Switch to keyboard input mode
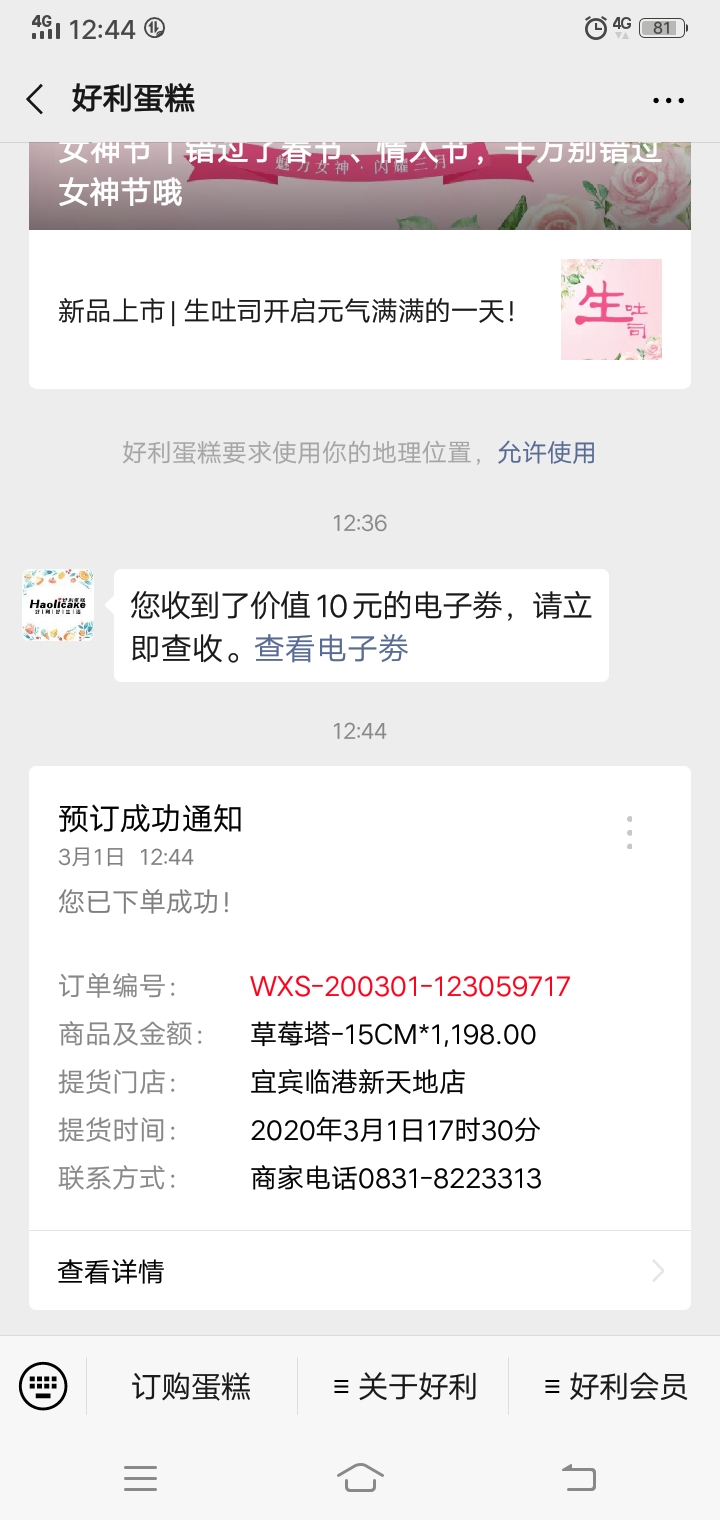Screen dimensions: 720x1520 tap(43, 1386)
